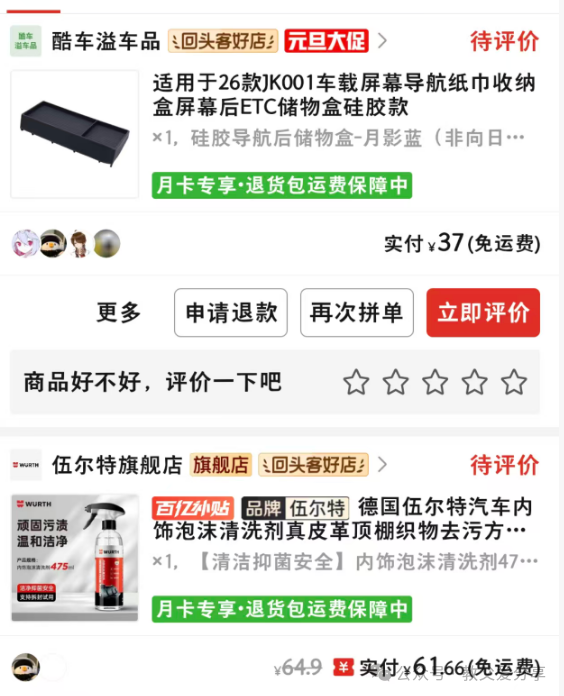The height and width of the screenshot is (696, 564).
Task: Request a refund with 申请退款
Action: point(231,312)
